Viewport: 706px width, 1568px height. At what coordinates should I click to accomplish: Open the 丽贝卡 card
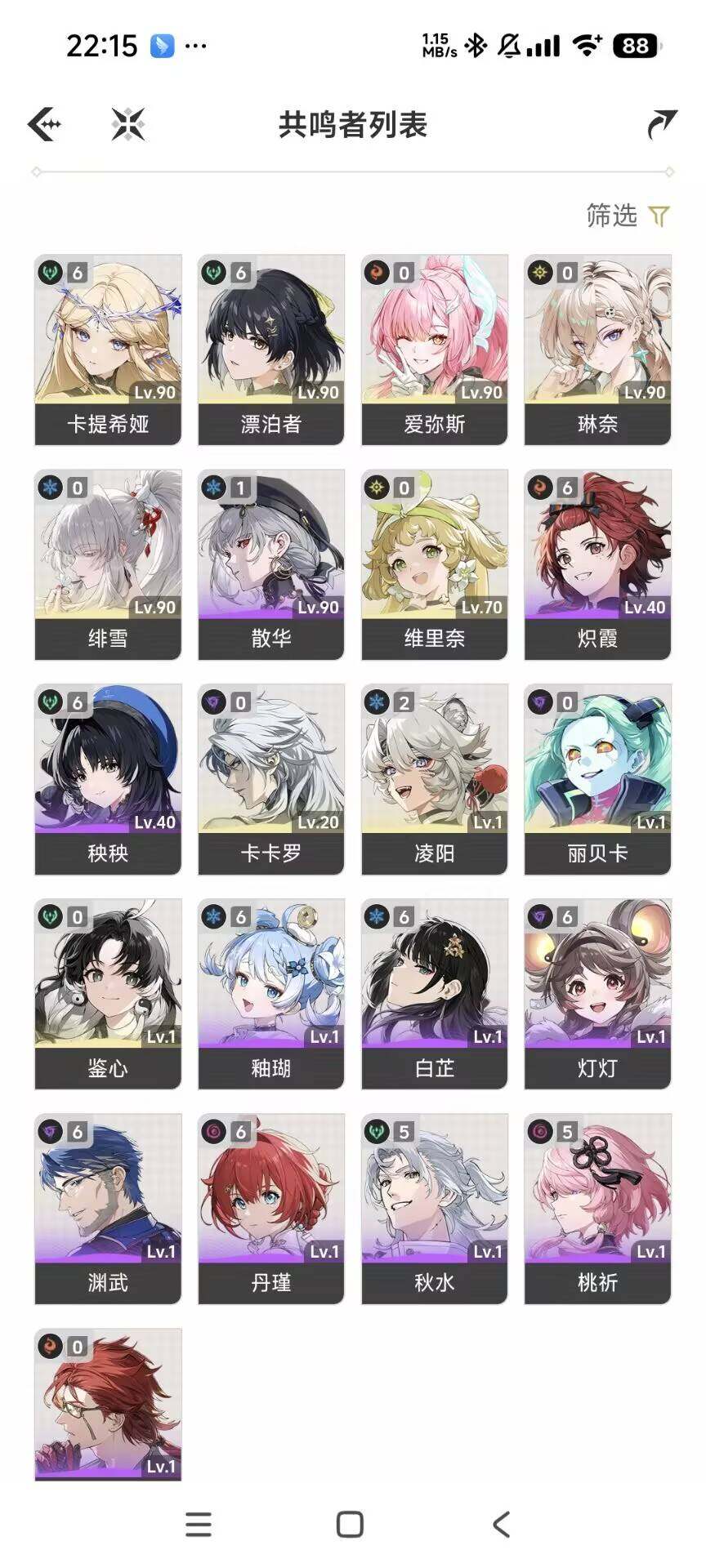pos(598,780)
